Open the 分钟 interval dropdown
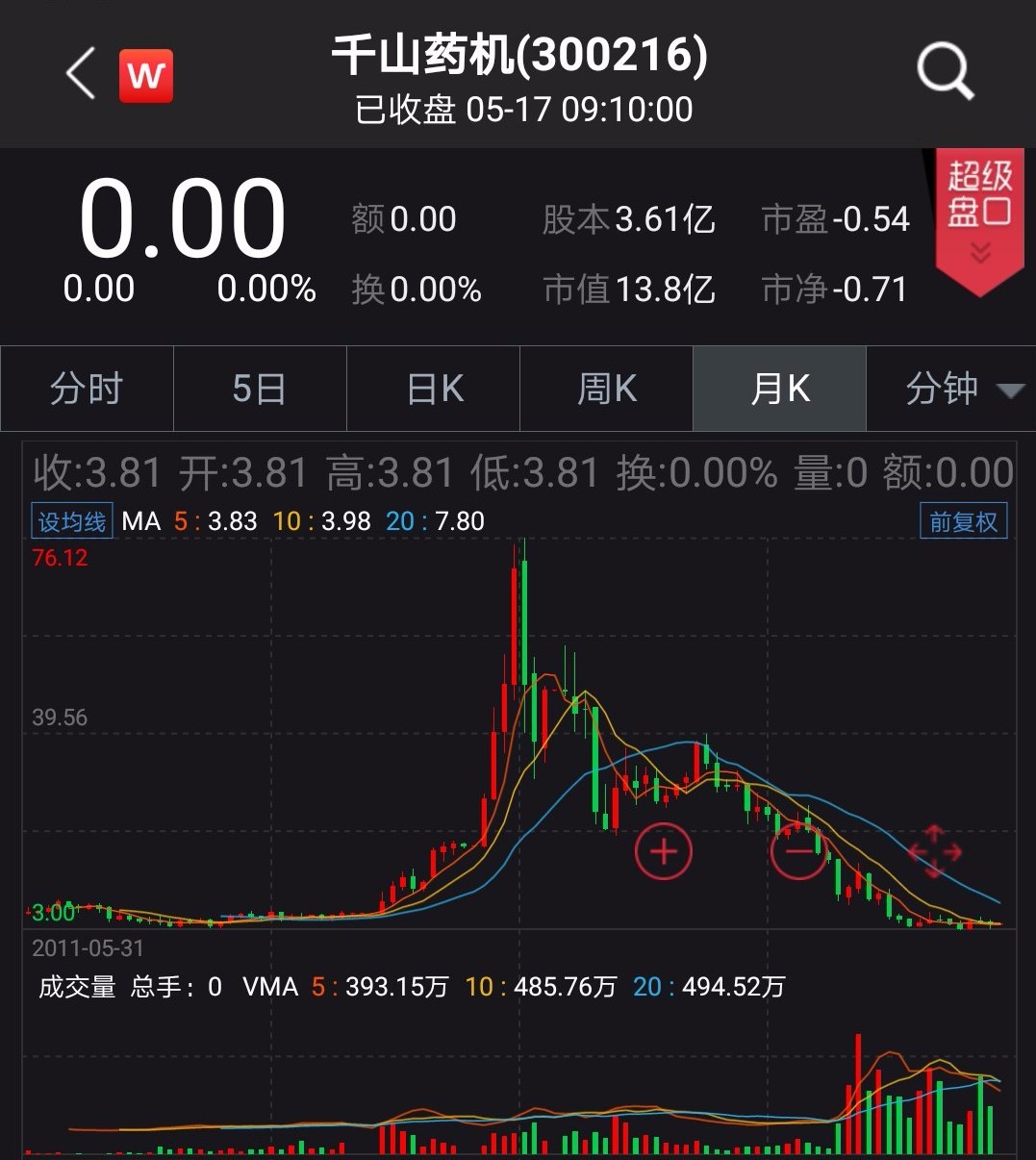Image resolution: width=1036 pixels, height=1160 pixels. pyautogui.click(x=952, y=389)
